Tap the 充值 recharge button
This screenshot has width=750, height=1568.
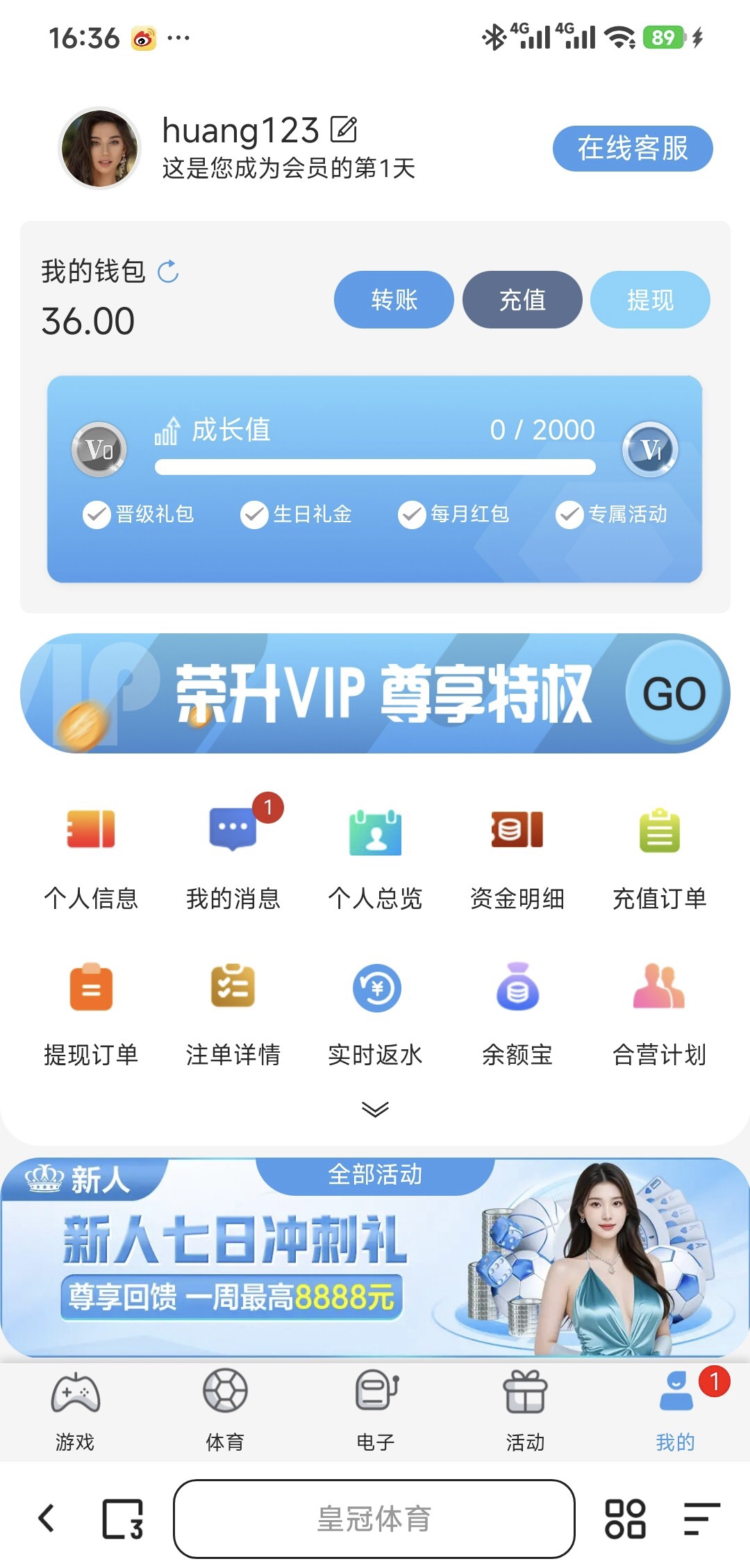[x=522, y=300]
